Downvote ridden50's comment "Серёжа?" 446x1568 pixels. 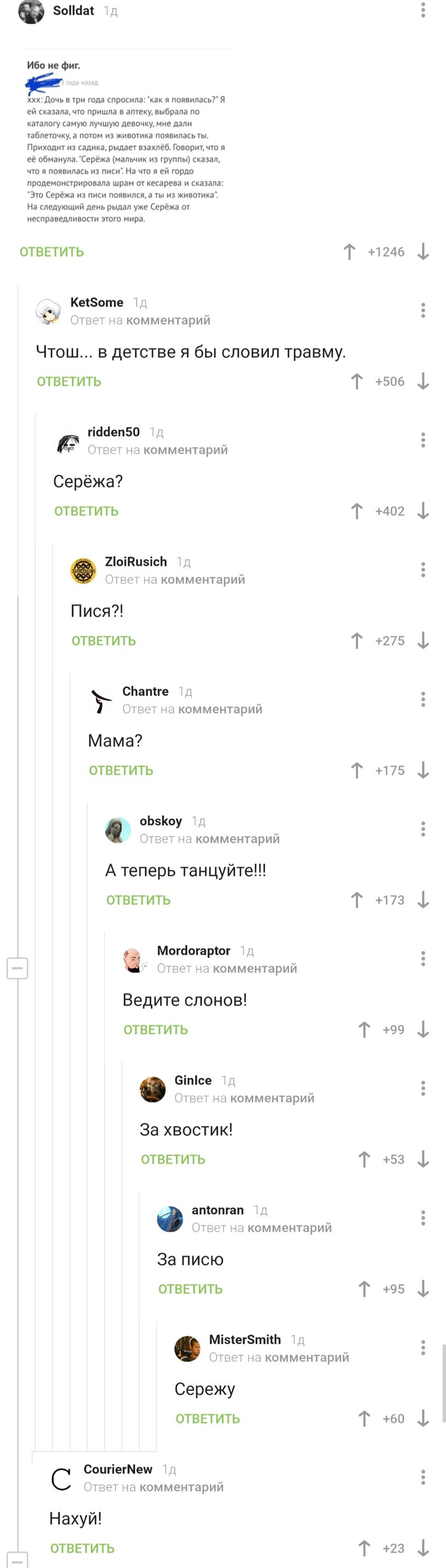(x=423, y=511)
